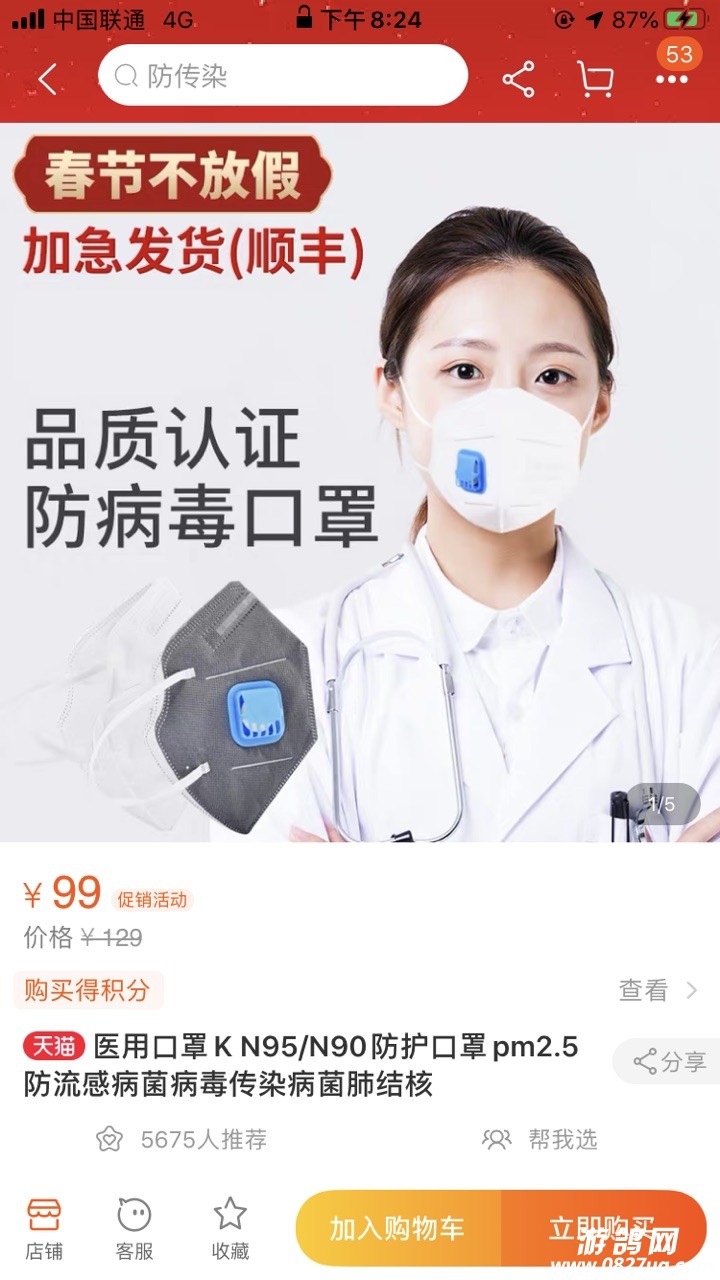This screenshot has height=1280, width=720.
Task: Open 5675人推荐 recommendations
Action: tap(182, 1139)
